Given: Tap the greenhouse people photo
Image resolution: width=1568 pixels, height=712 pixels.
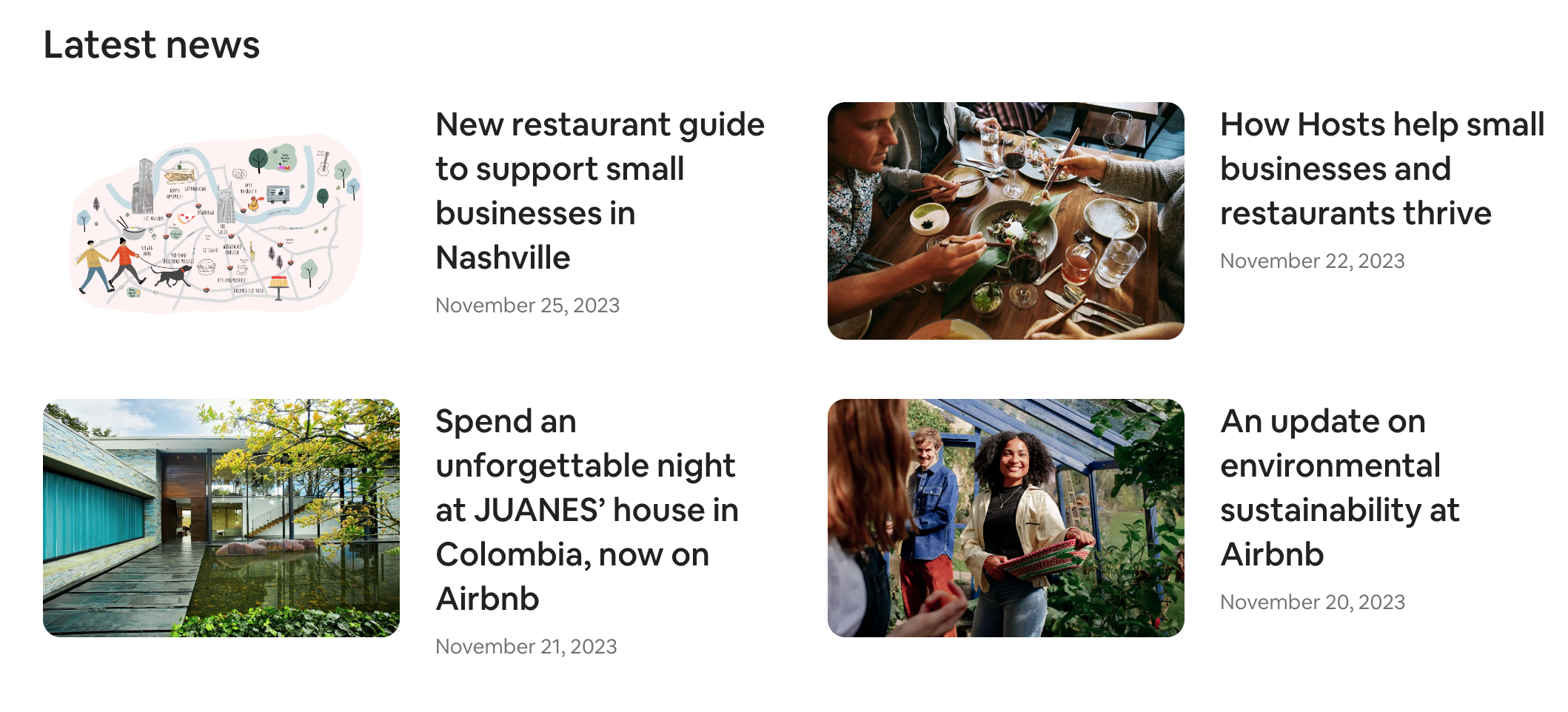Looking at the screenshot, I should pyautogui.click(x=1005, y=518).
